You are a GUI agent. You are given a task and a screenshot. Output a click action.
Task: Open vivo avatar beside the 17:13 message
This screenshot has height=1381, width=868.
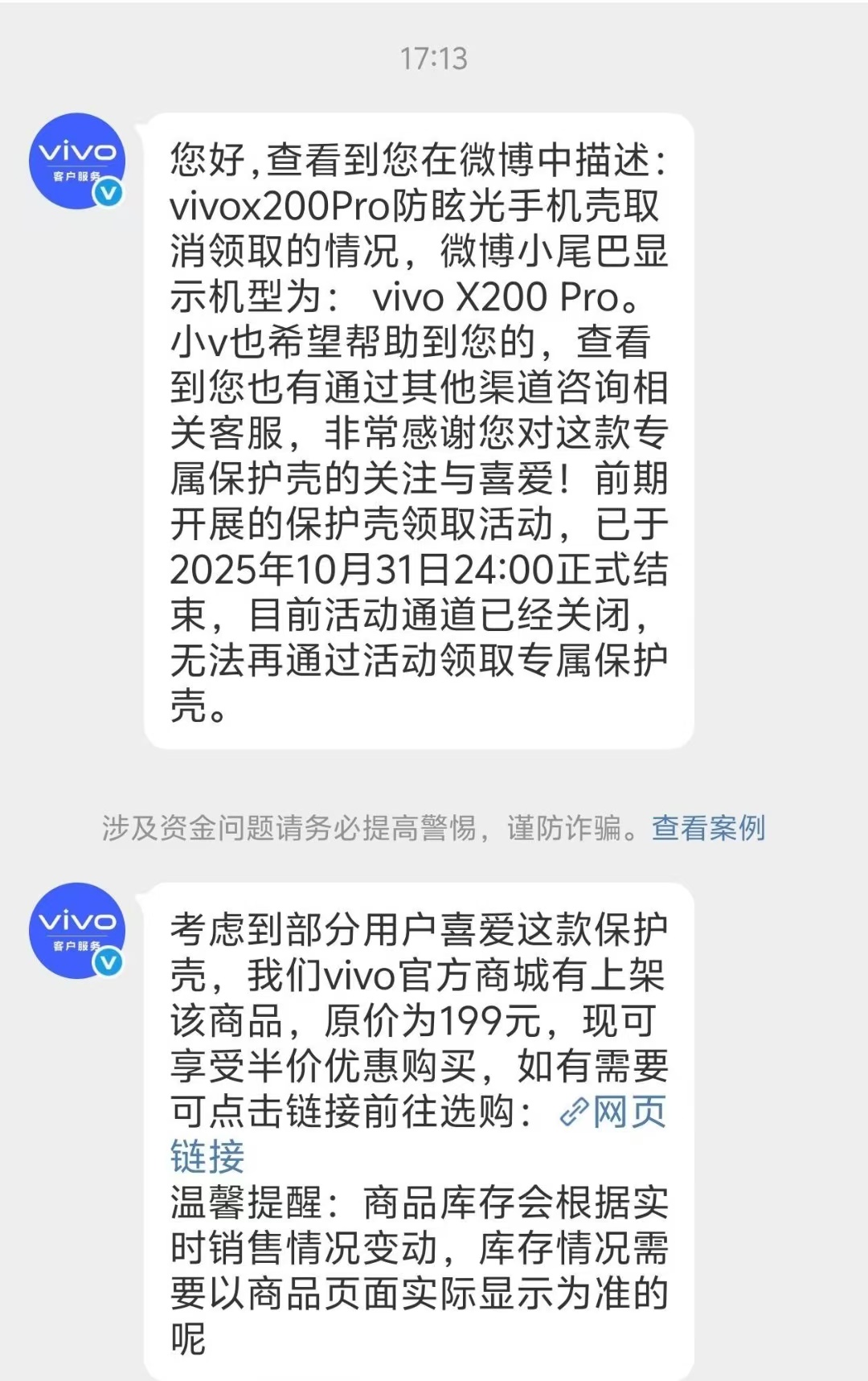[x=77, y=162]
